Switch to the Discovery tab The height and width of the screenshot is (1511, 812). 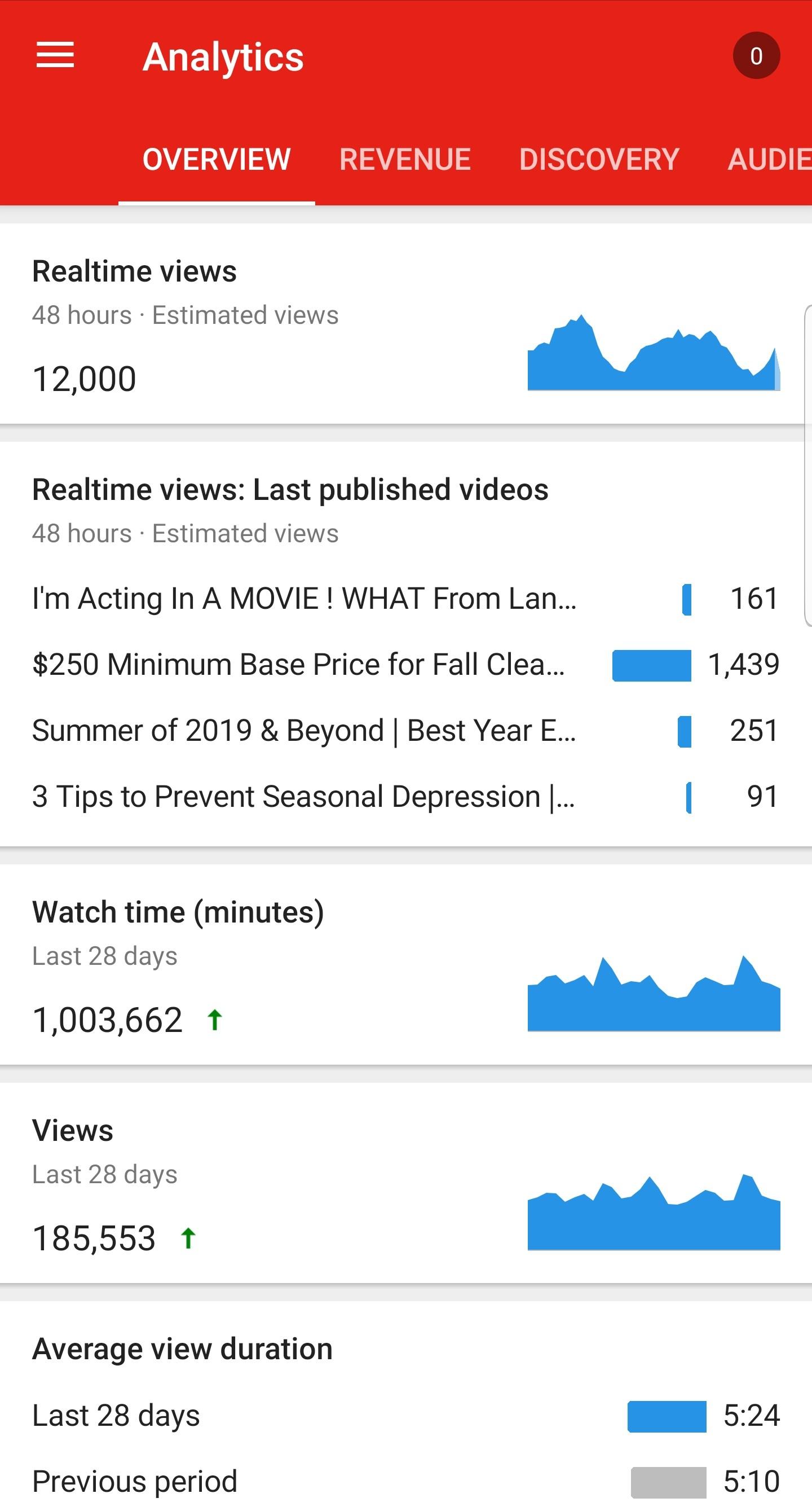599,160
